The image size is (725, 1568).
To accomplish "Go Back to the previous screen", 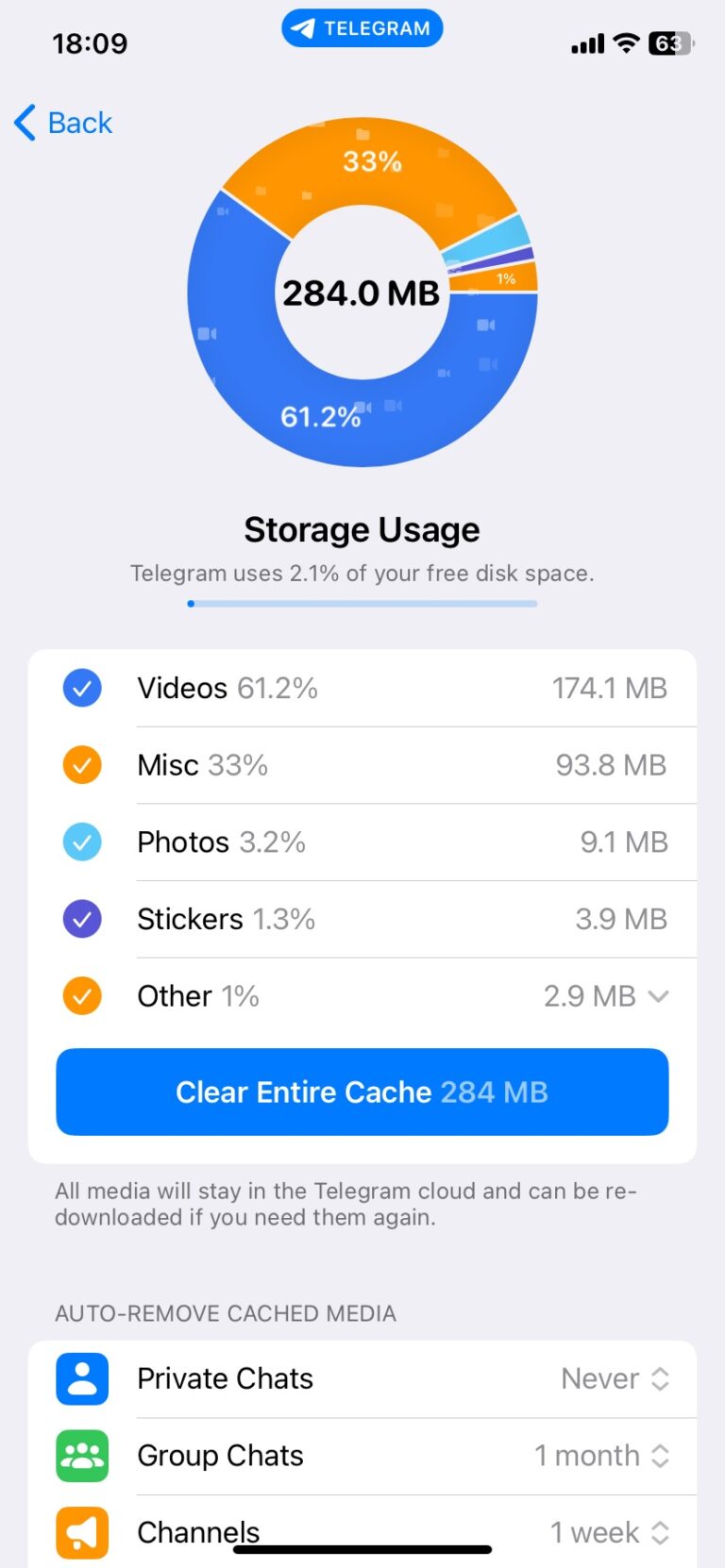I will [62, 123].
